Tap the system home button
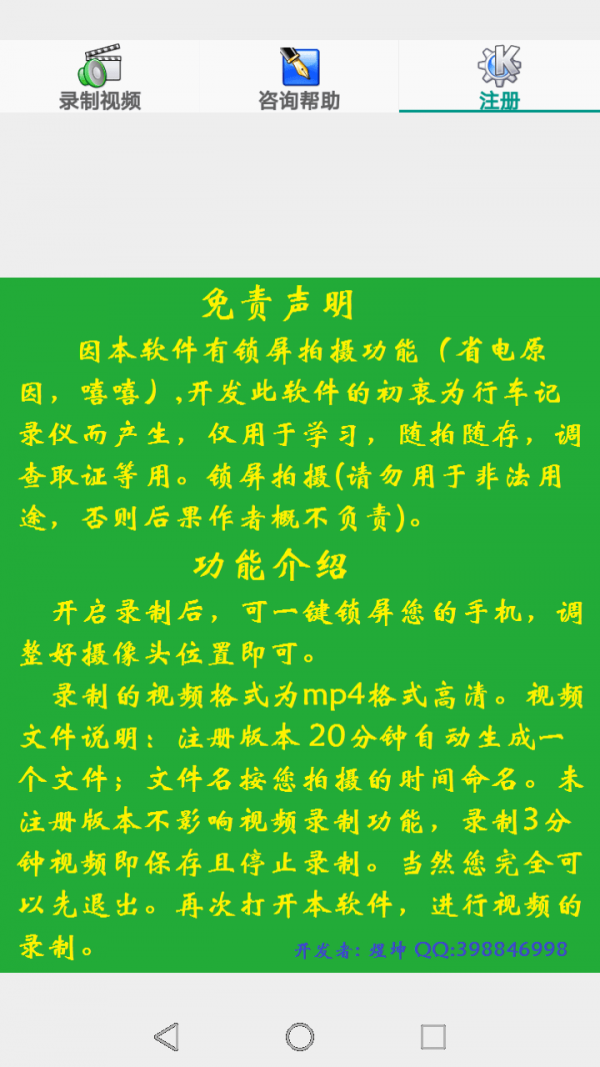600x1067 pixels. 300,1037
